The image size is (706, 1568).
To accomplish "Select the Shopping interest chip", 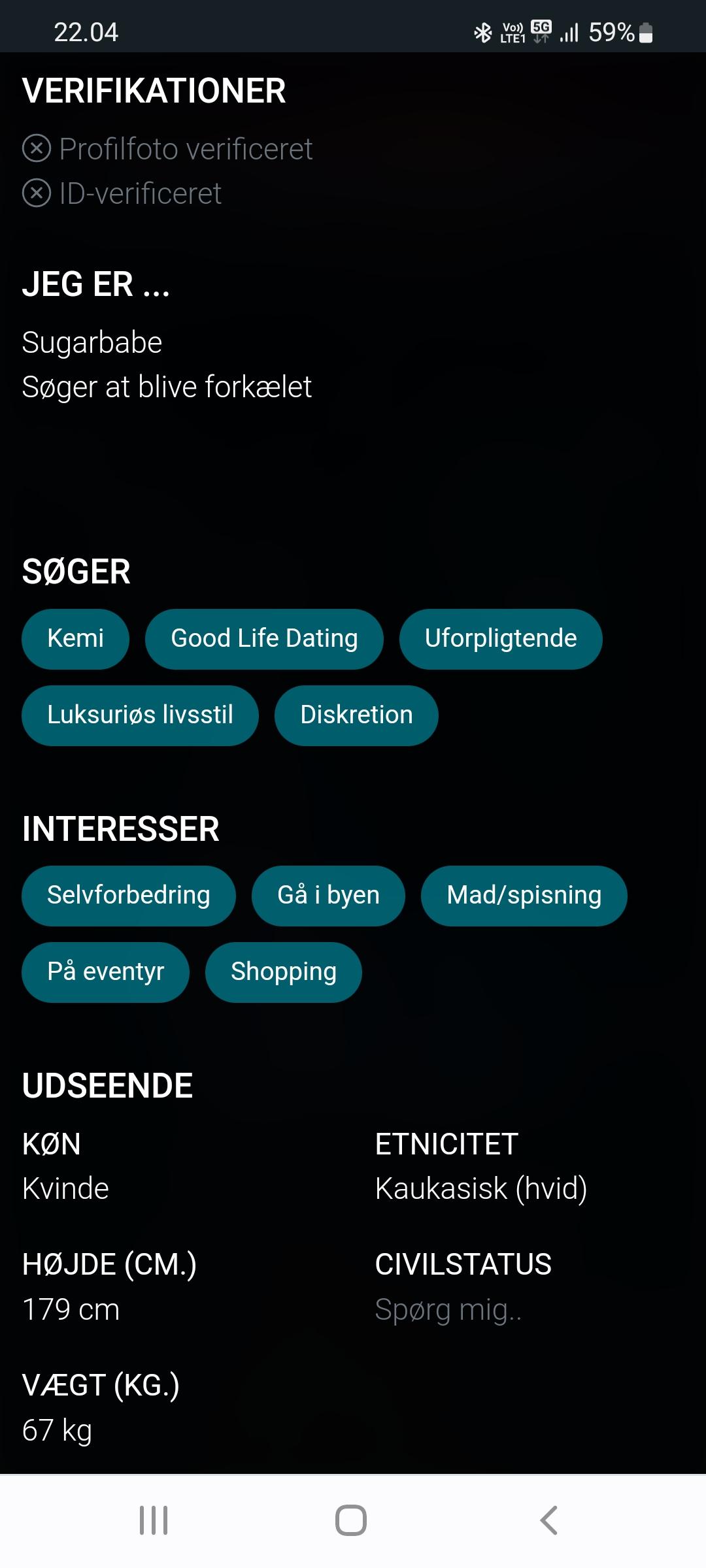I will tap(284, 972).
